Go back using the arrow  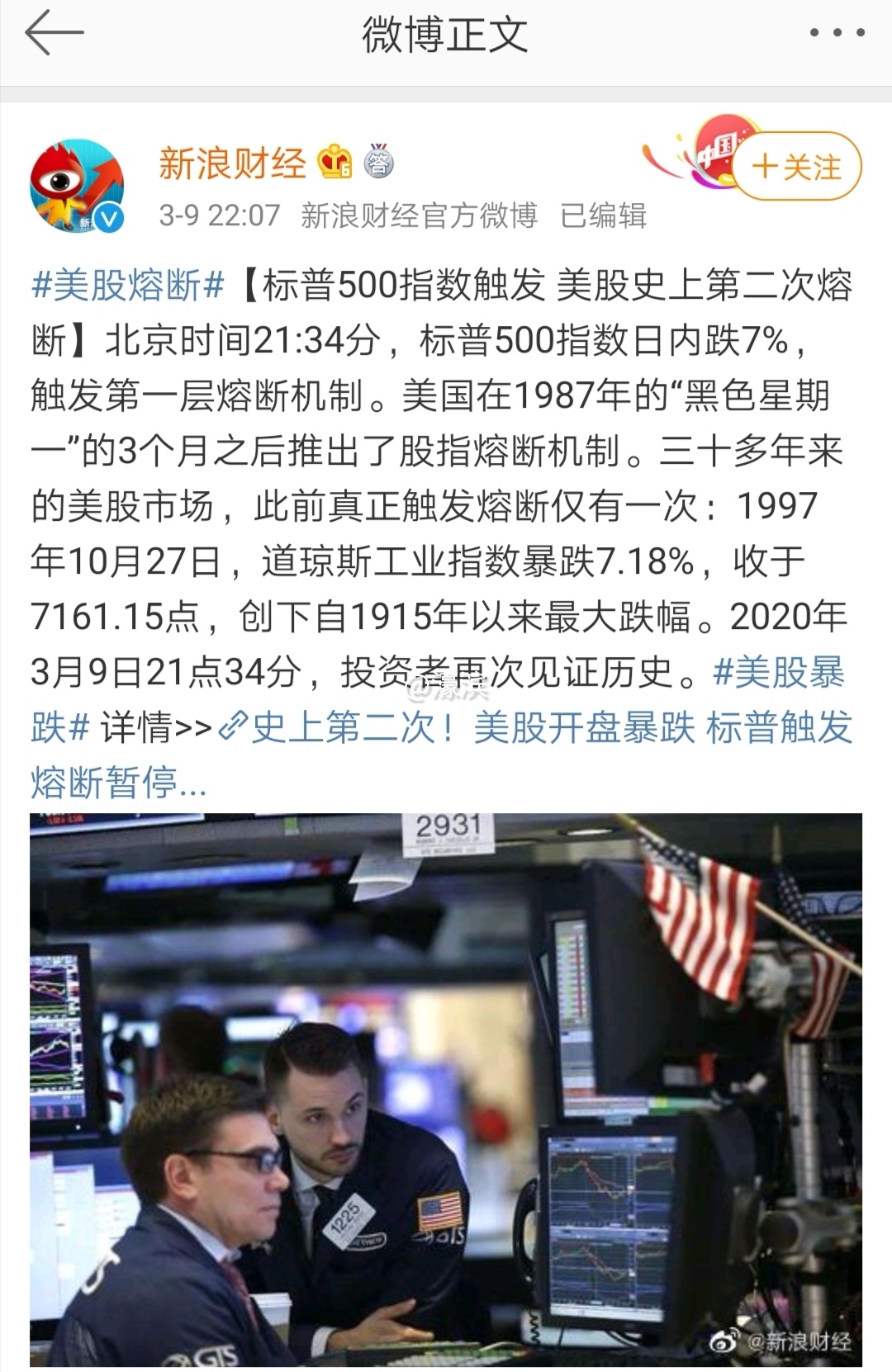55,34
